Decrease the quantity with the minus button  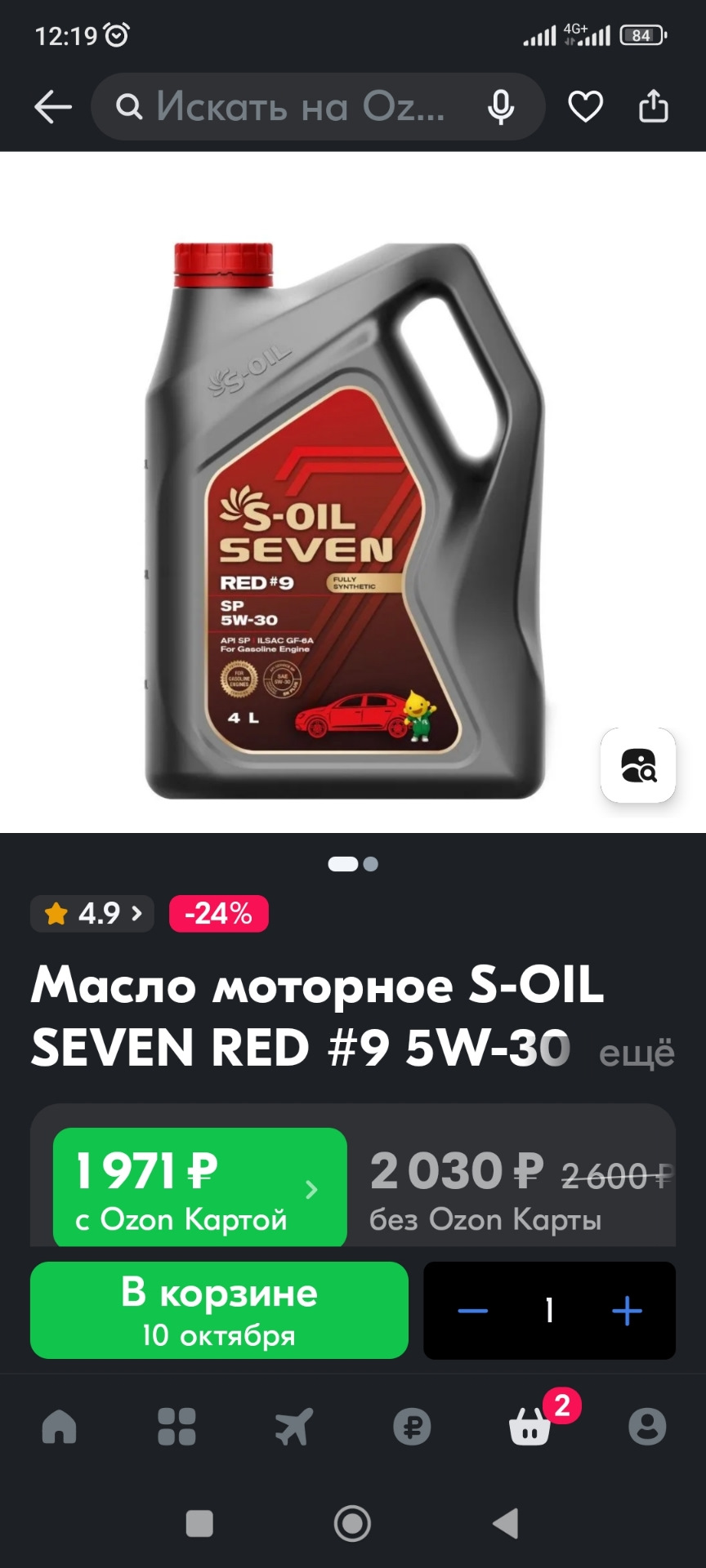coord(472,1311)
